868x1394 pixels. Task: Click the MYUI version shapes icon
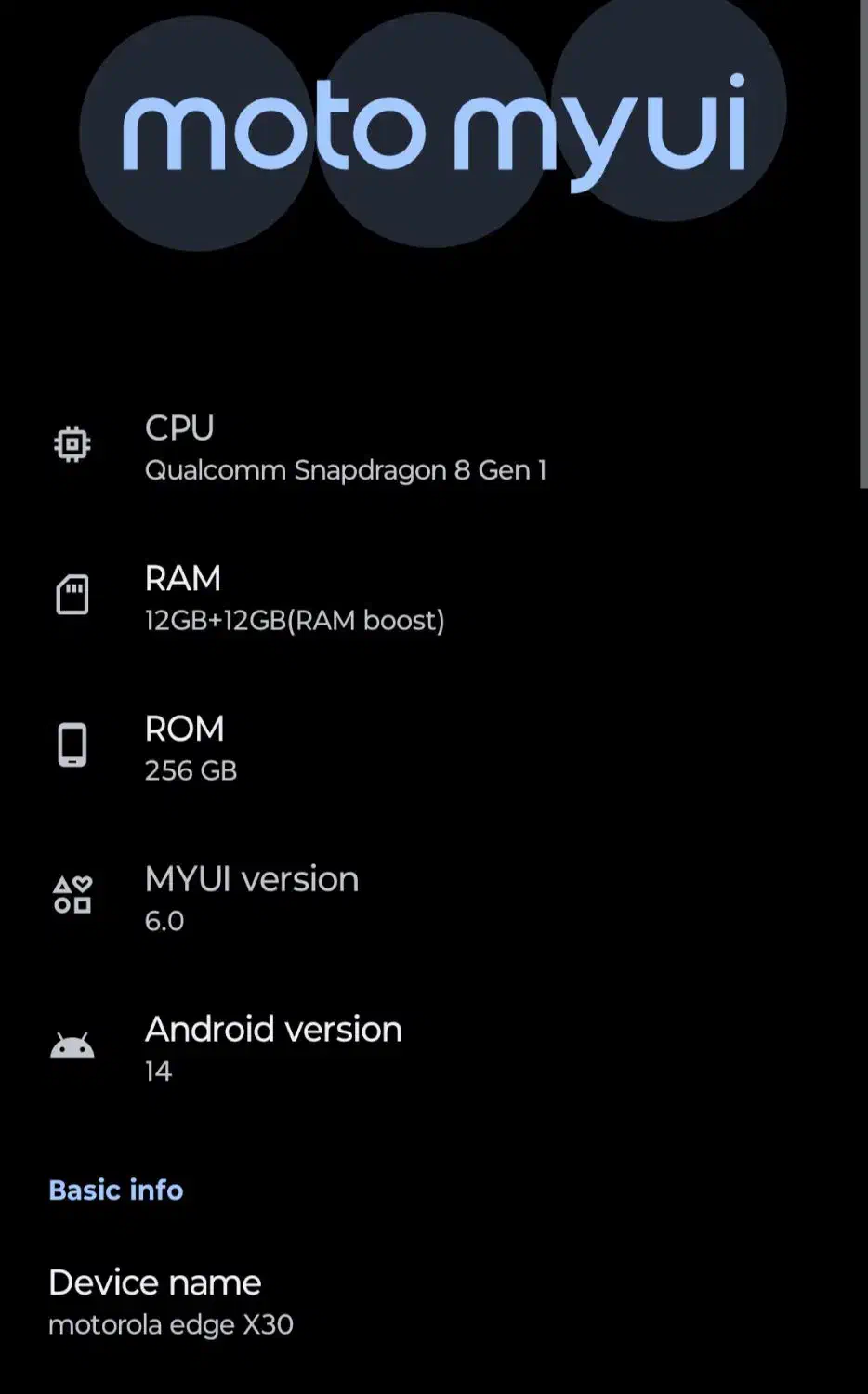74,895
